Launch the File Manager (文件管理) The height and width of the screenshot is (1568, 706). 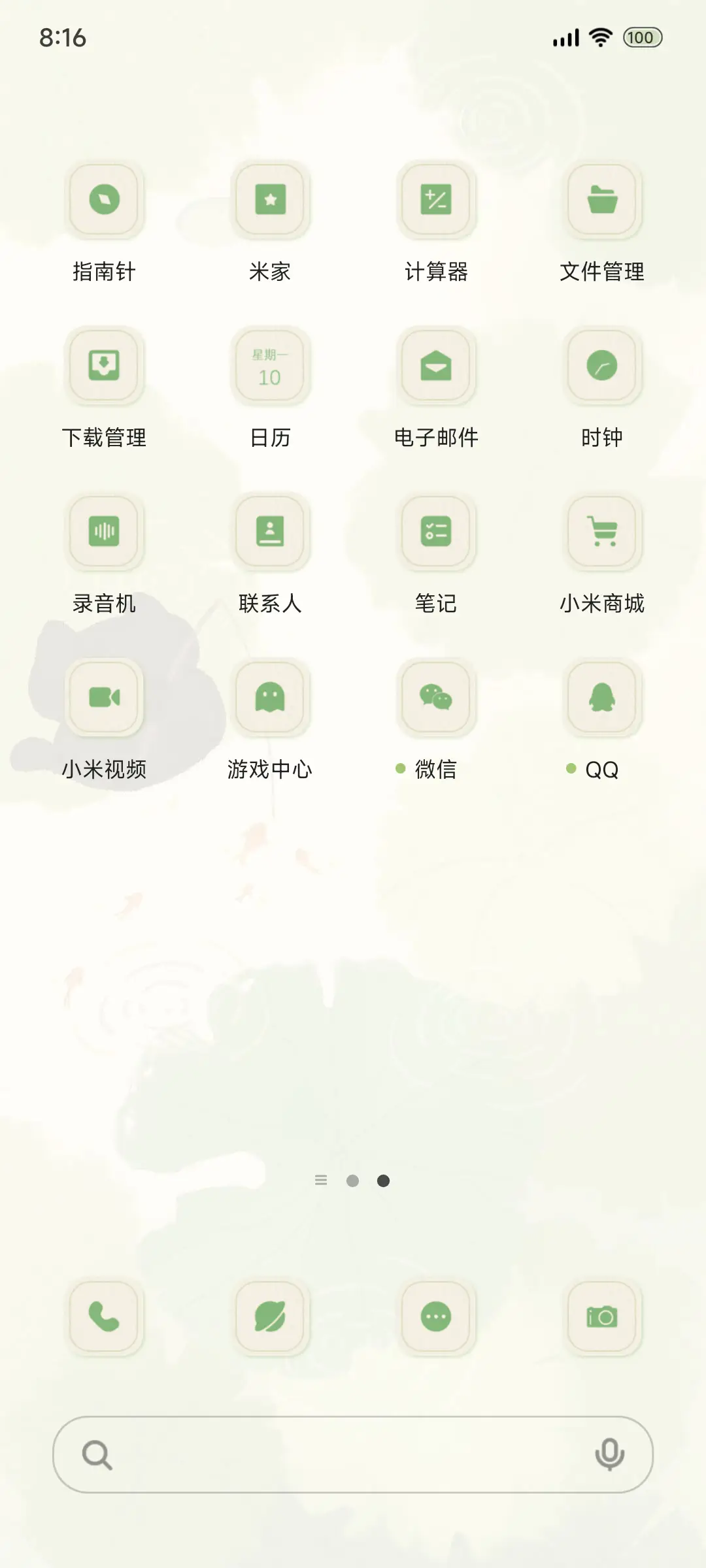point(602,201)
